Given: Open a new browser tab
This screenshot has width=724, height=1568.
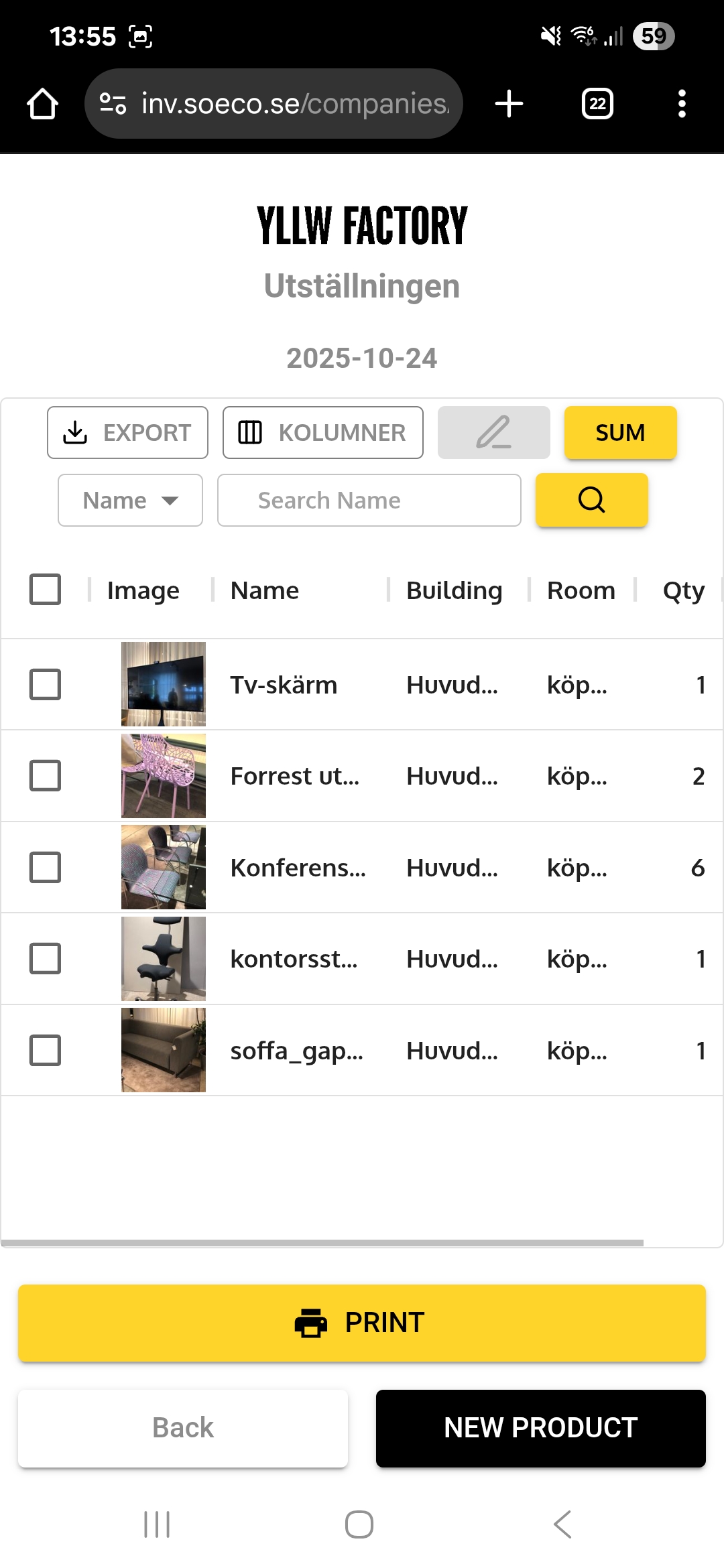Looking at the screenshot, I should point(509,104).
